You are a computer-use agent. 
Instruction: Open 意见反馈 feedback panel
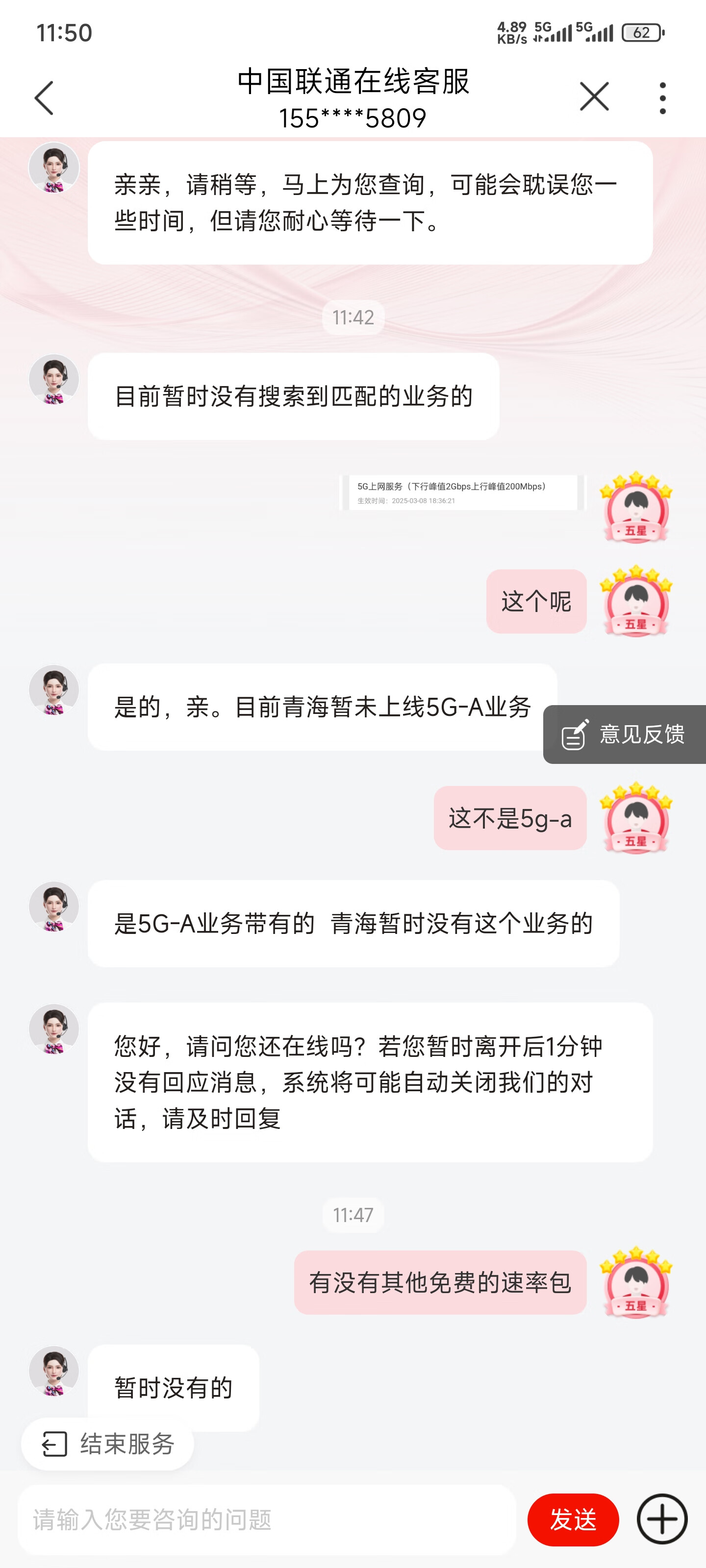[625, 734]
